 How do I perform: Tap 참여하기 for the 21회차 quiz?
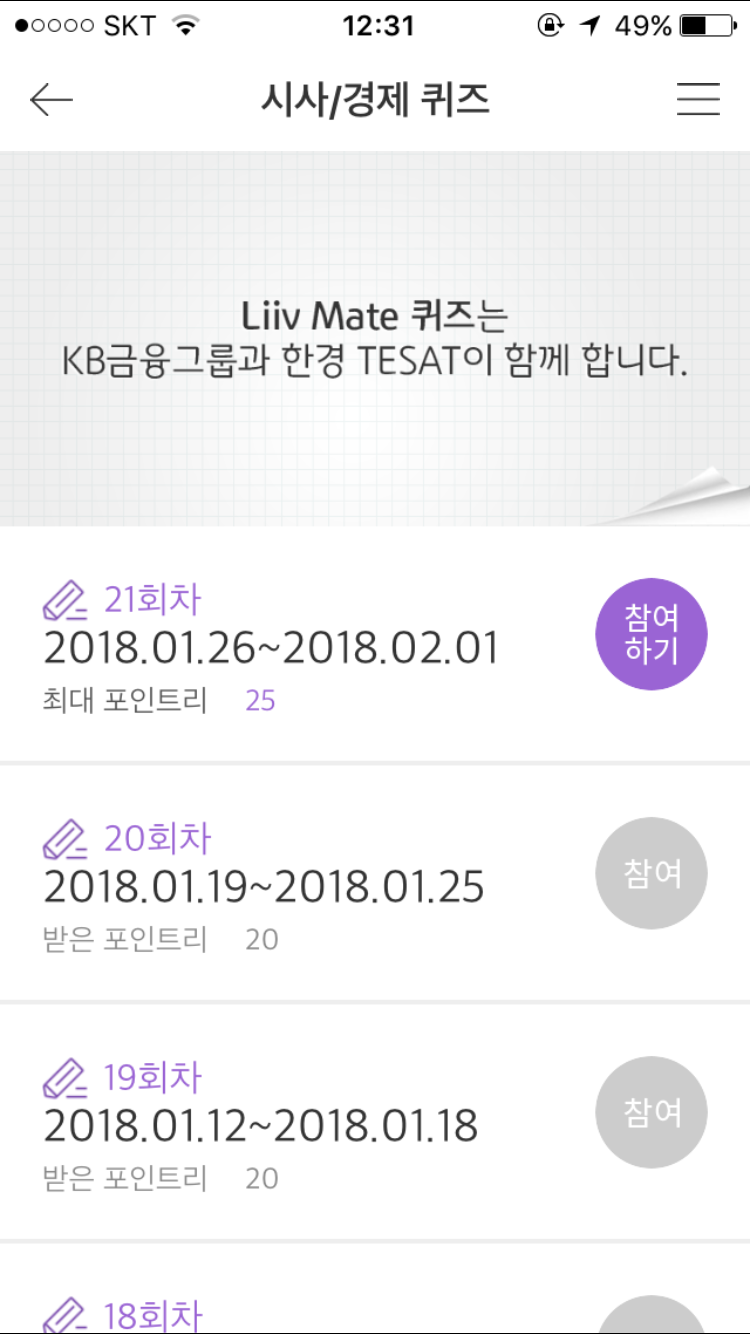(652, 635)
